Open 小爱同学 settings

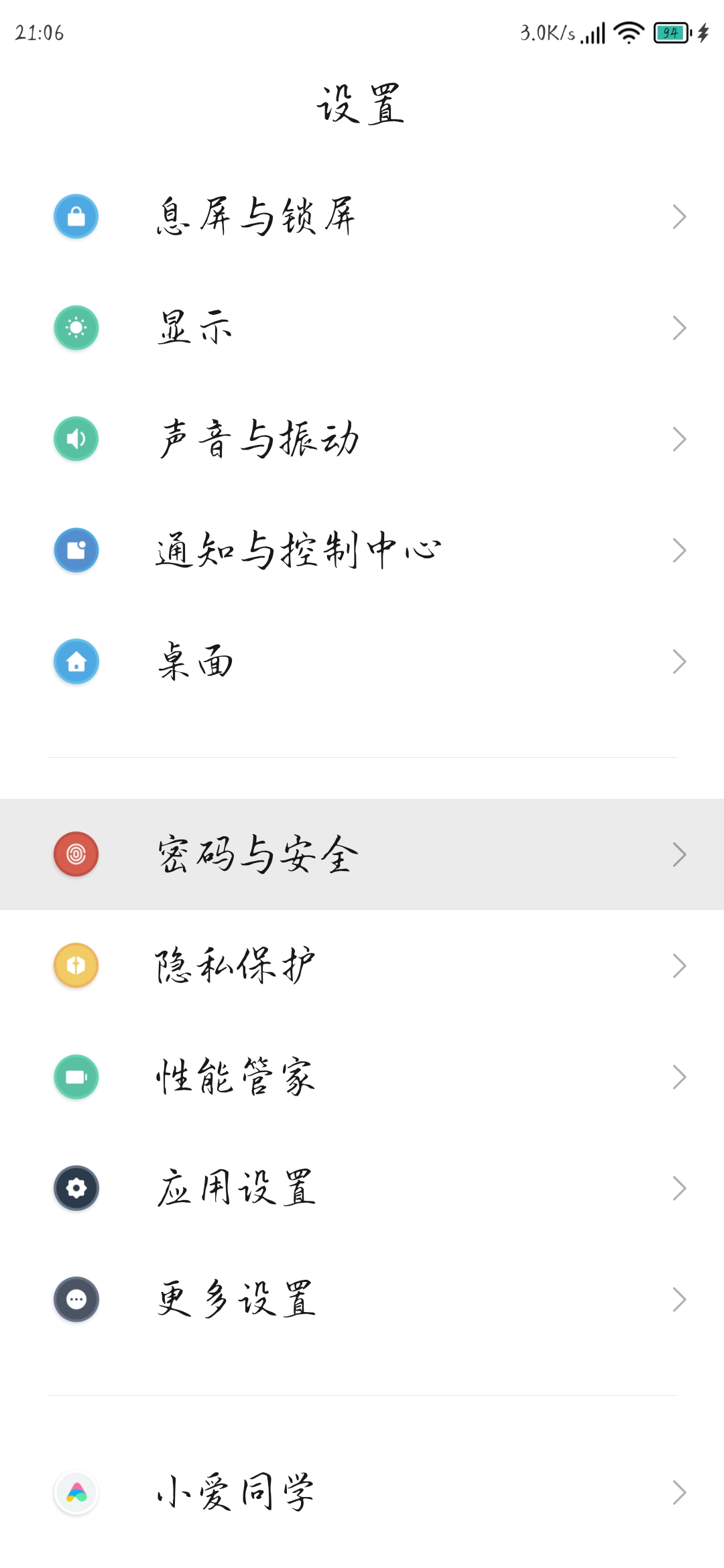[x=362, y=1492]
